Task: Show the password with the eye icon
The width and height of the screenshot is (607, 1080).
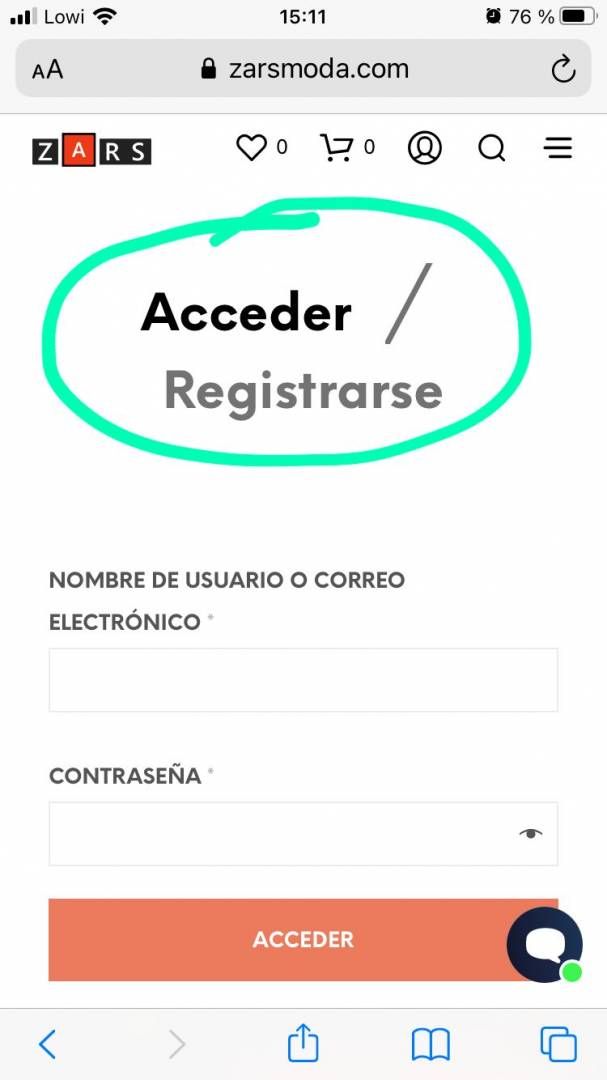Action: [x=530, y=833]
